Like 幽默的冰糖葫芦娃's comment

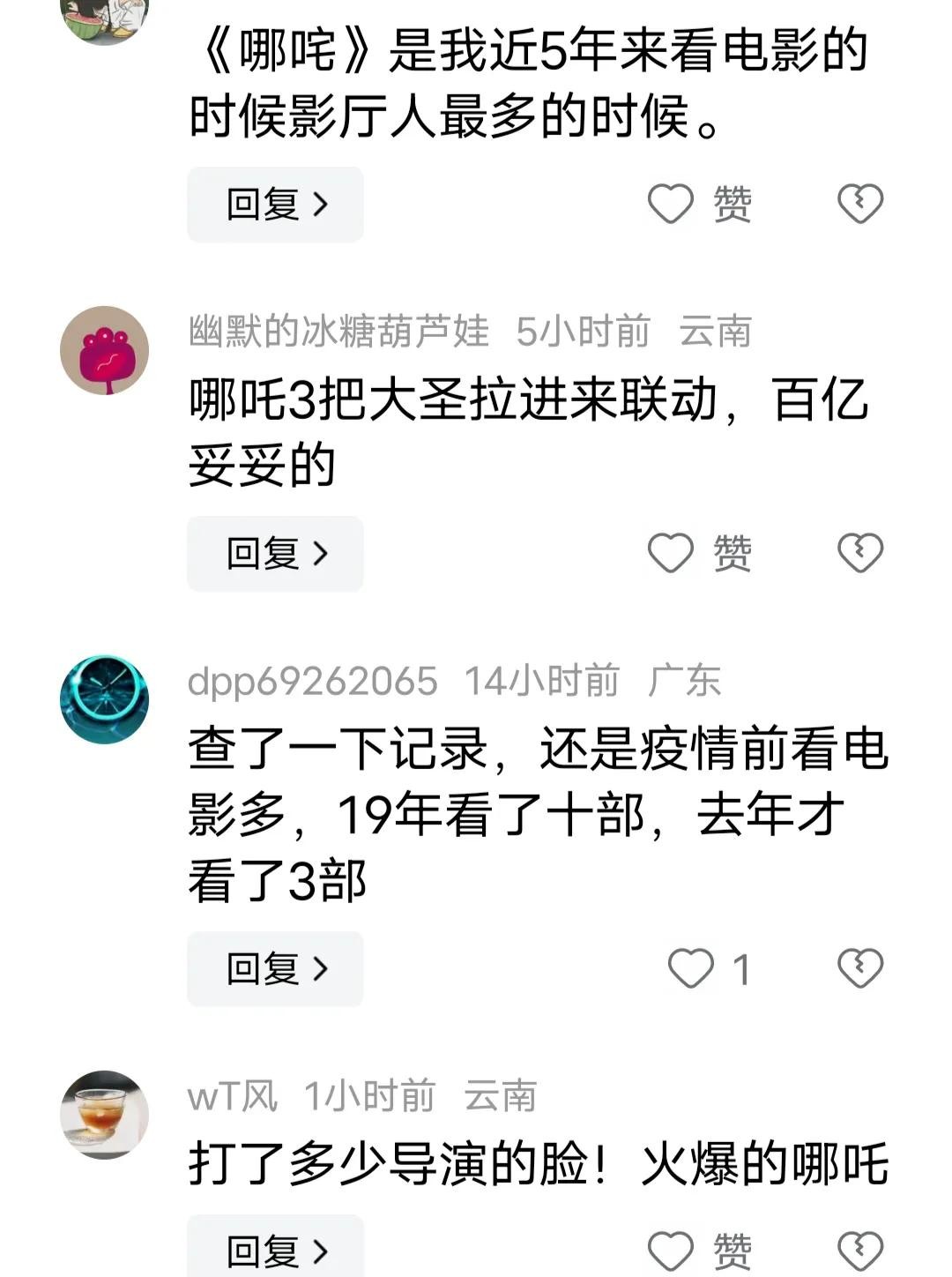[x=672, y=554]
